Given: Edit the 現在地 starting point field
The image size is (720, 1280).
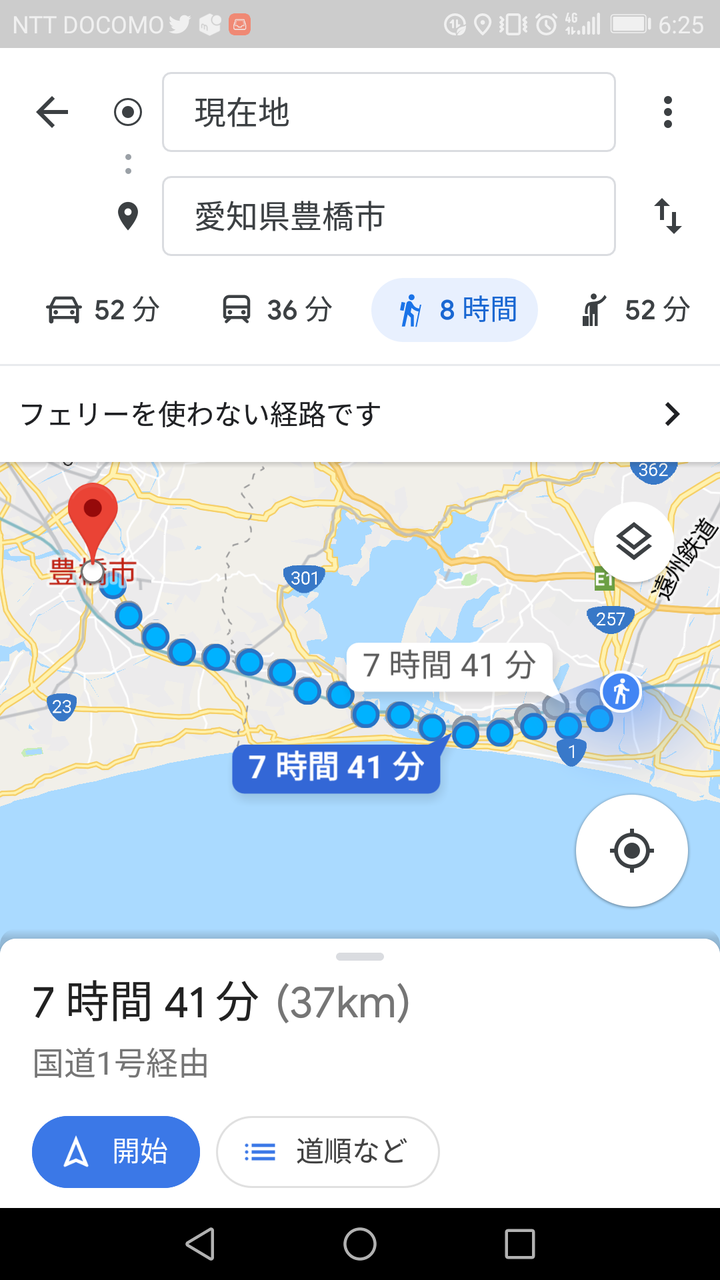Looking at the screenshot, I should 389,112.
